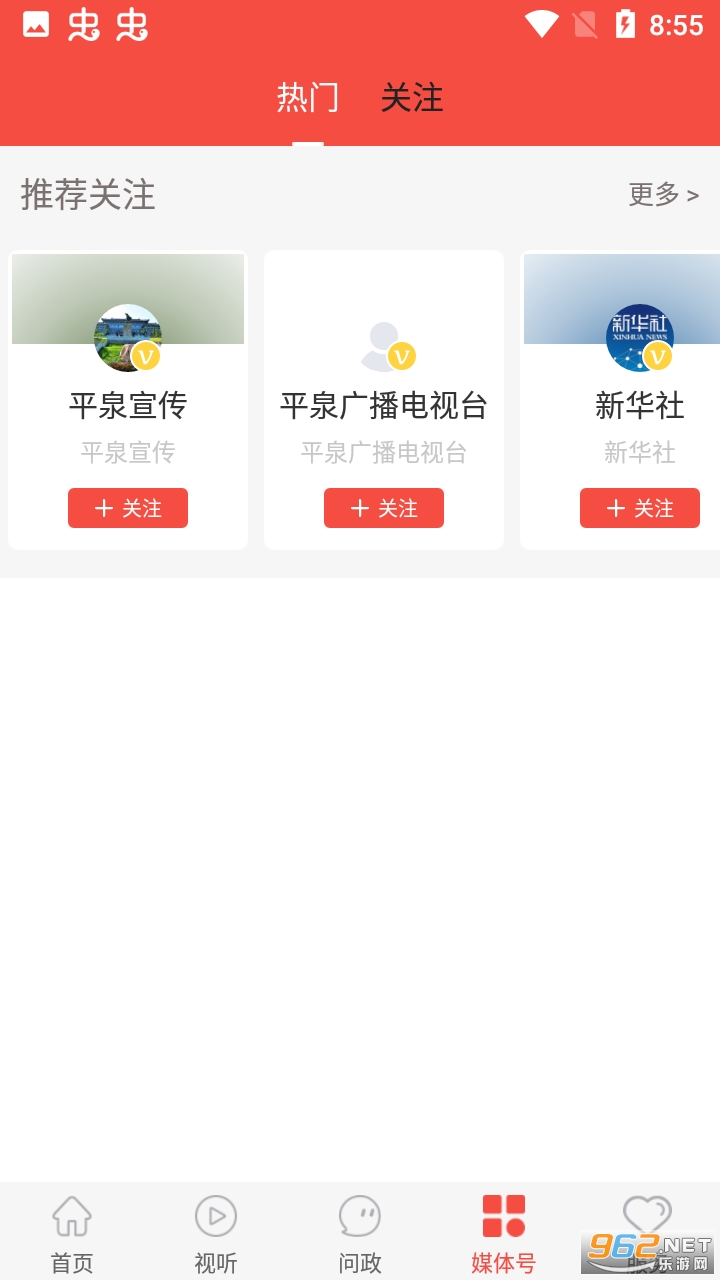720x1280 pixels.
Task: Open the 视听 tab
Action: tap(216, 1233)
